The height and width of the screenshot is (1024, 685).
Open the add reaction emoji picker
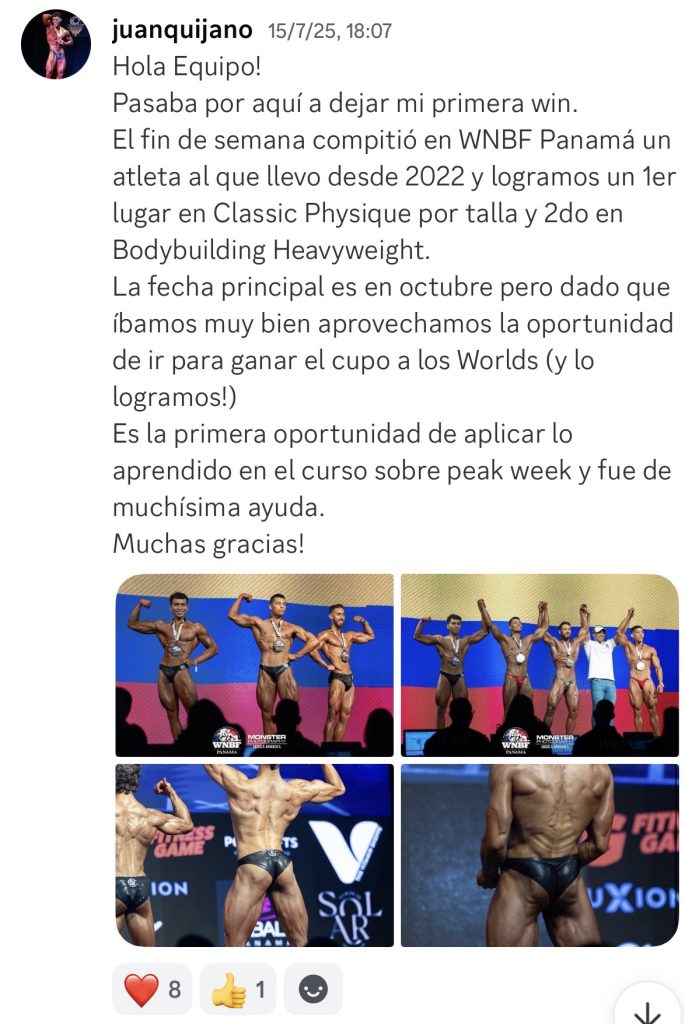click(x=313, y=990)
